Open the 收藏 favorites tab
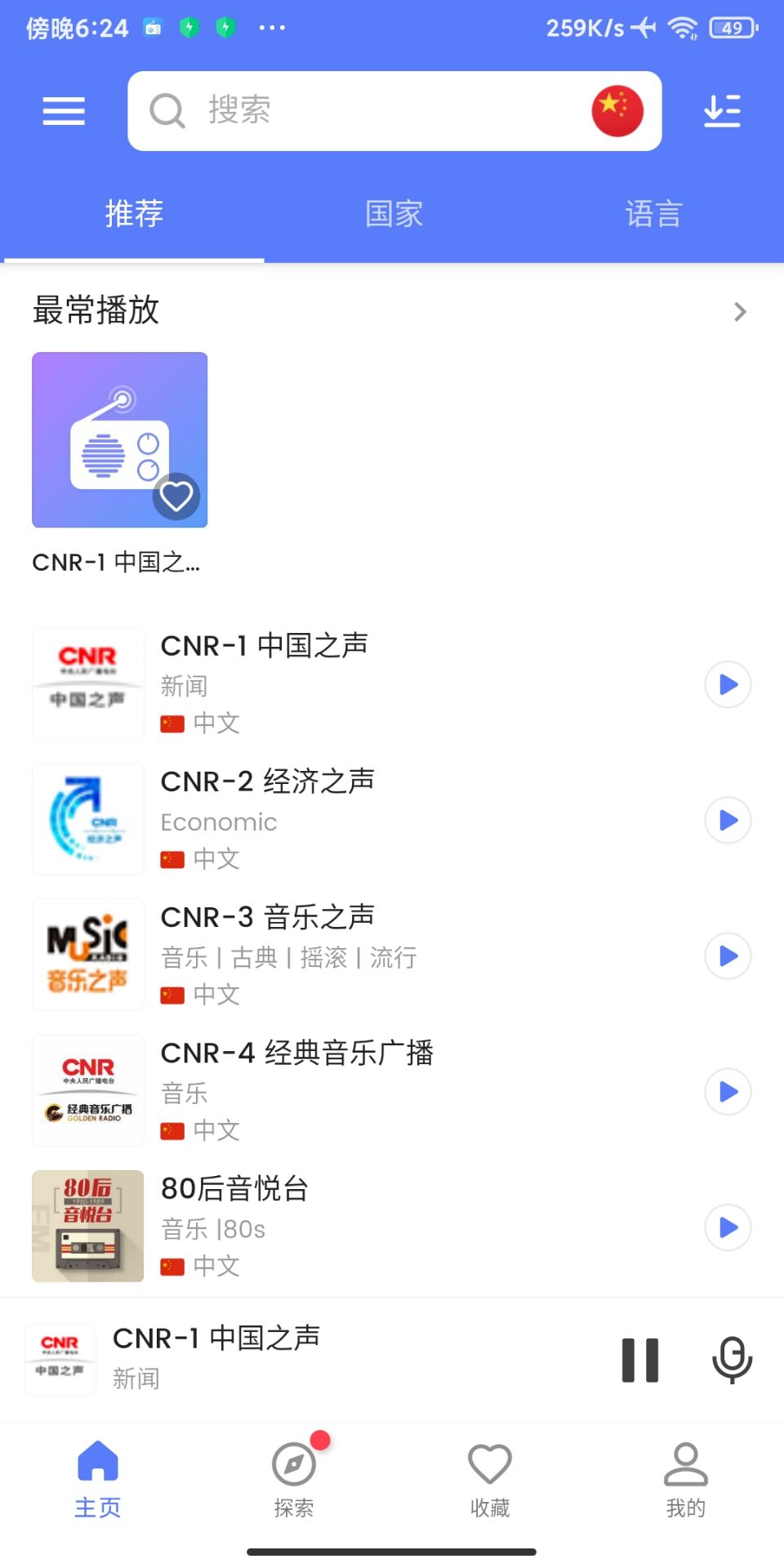Viewport: 784px width, 1568px height. click(490, 1478)
